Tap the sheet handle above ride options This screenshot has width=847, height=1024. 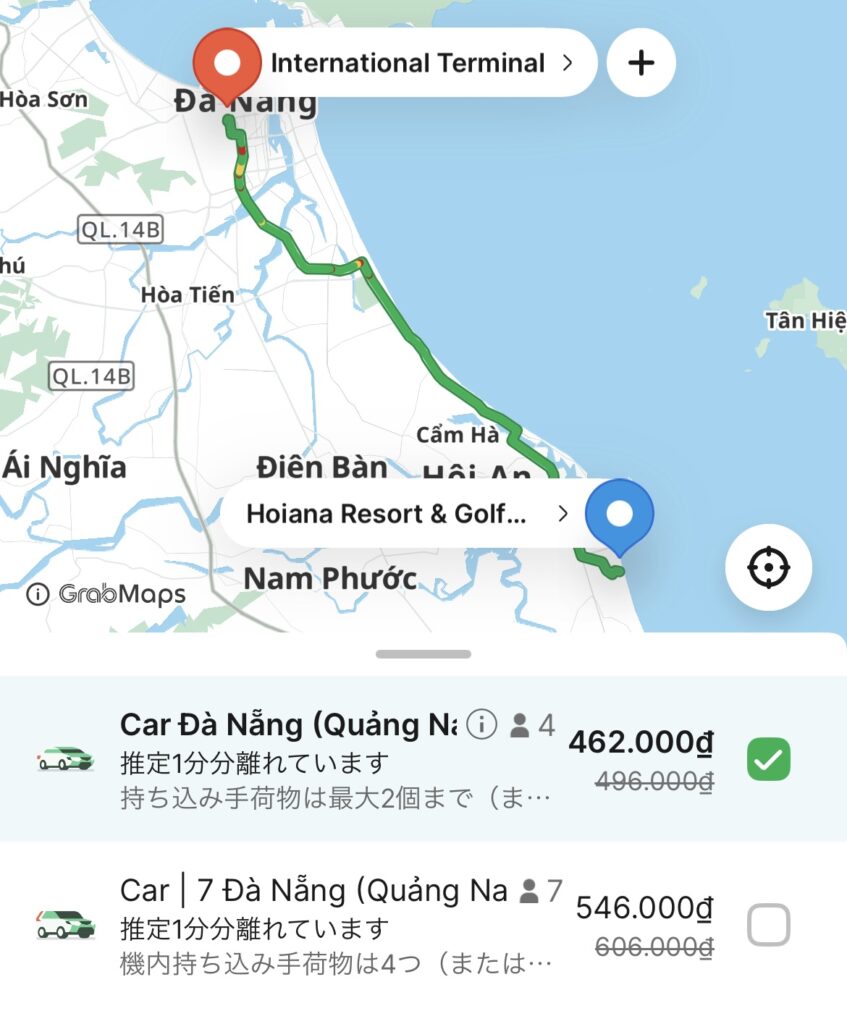423,654
